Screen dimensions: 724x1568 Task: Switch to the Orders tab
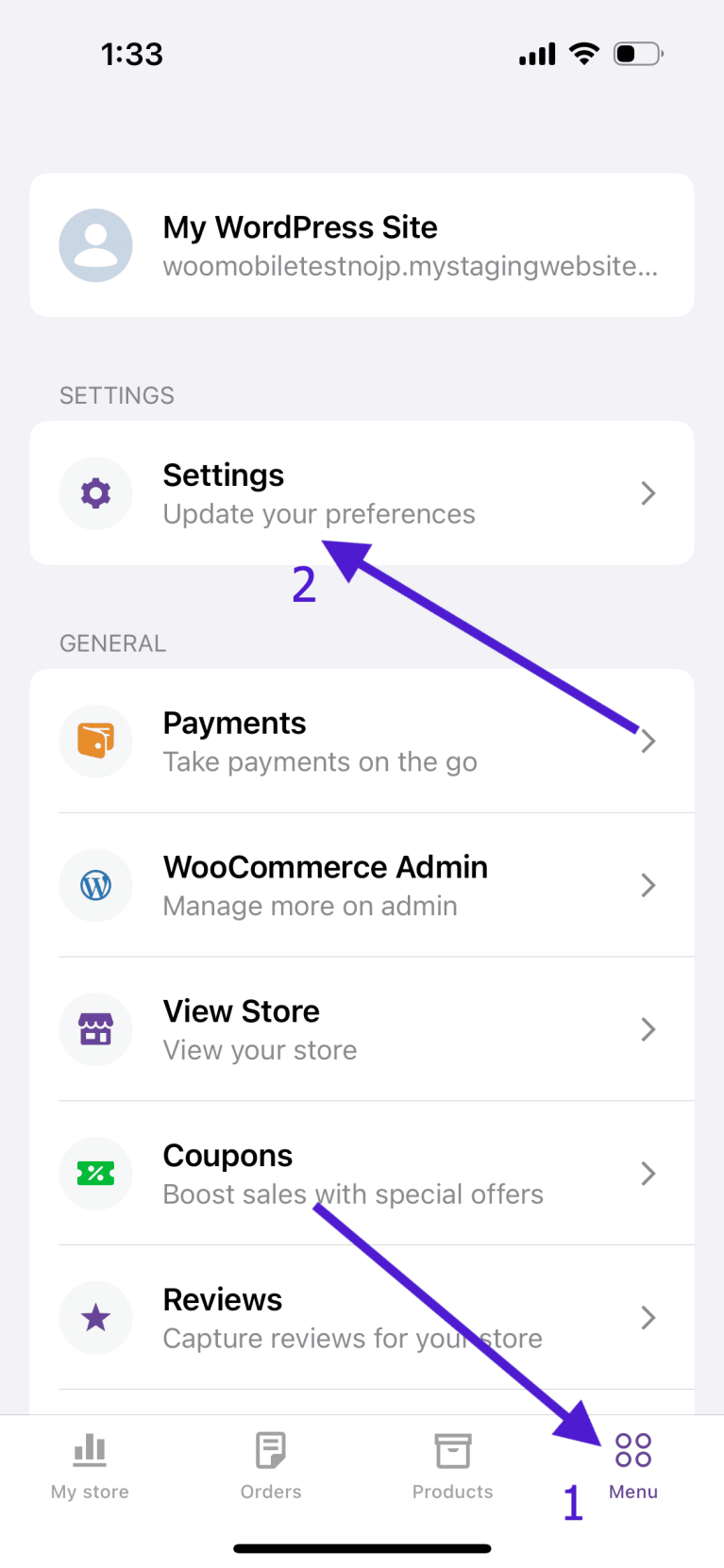271,1466
